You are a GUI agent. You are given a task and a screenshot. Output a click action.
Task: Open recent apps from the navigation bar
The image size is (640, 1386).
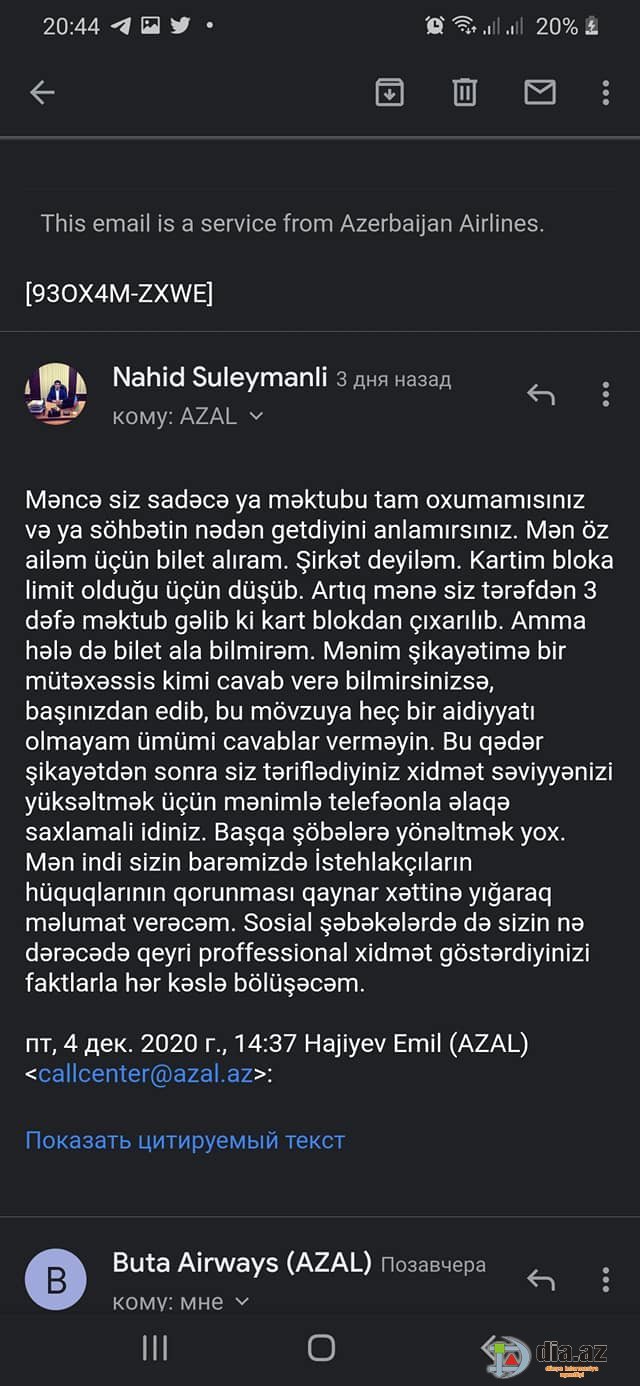pos(155,1348)
